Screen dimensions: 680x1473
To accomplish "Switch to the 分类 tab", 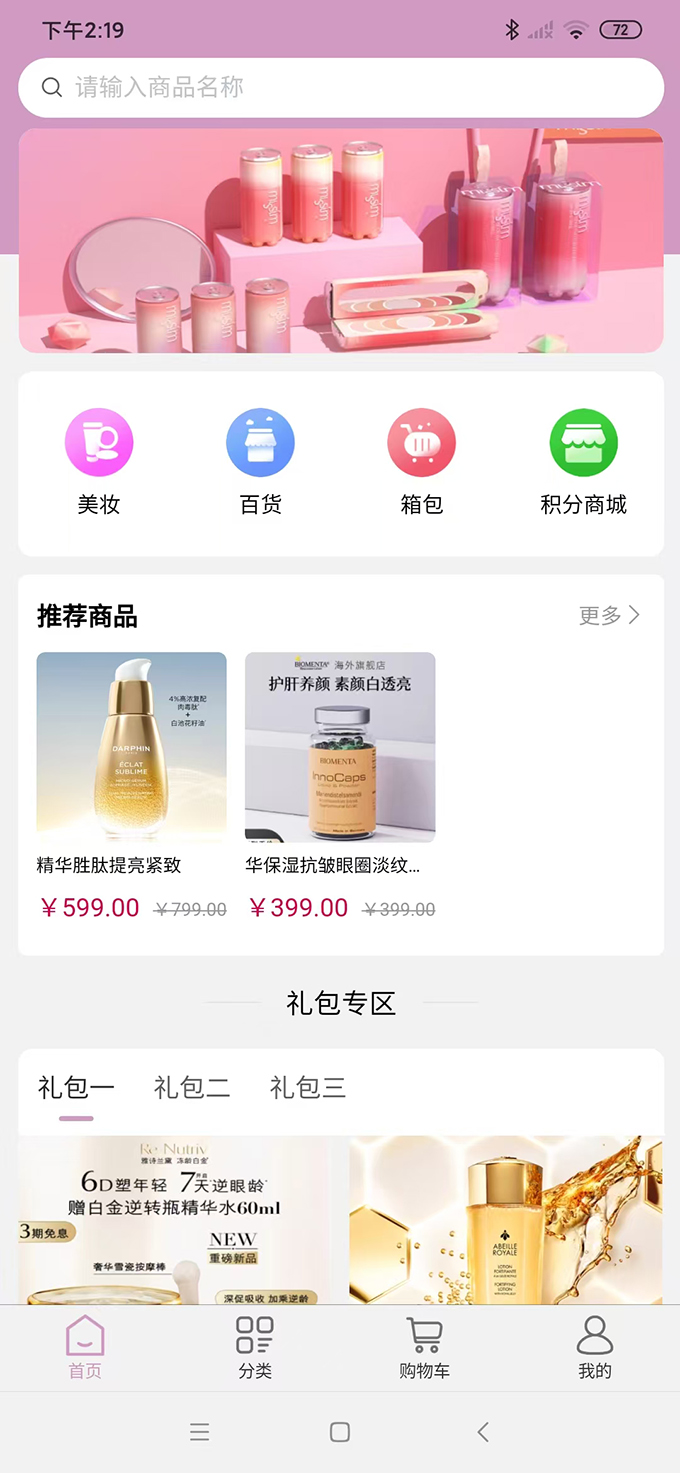I will (x=255, y=1347).
